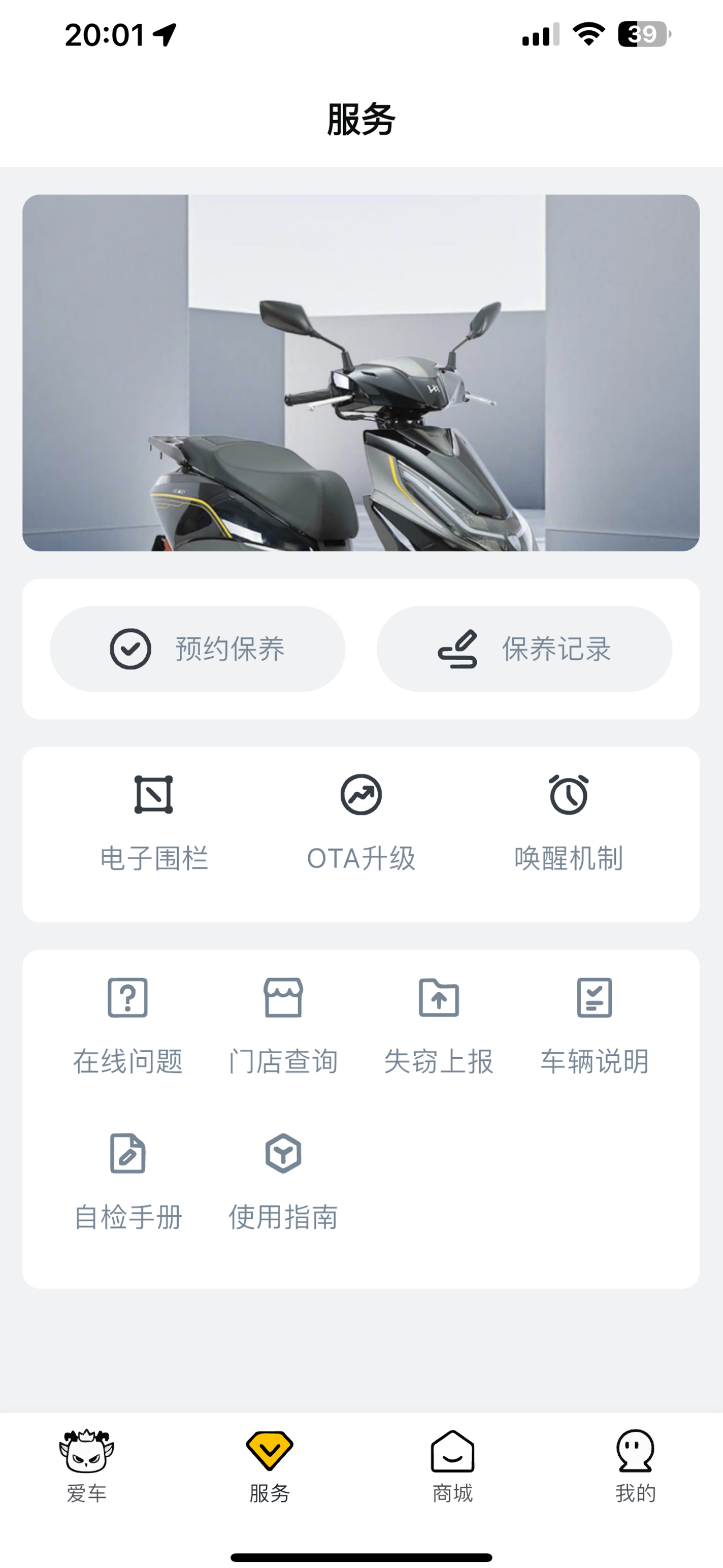723x1568 pixels.
Task: View 车辆说明 vehicle instructions
Action: 595,1026
